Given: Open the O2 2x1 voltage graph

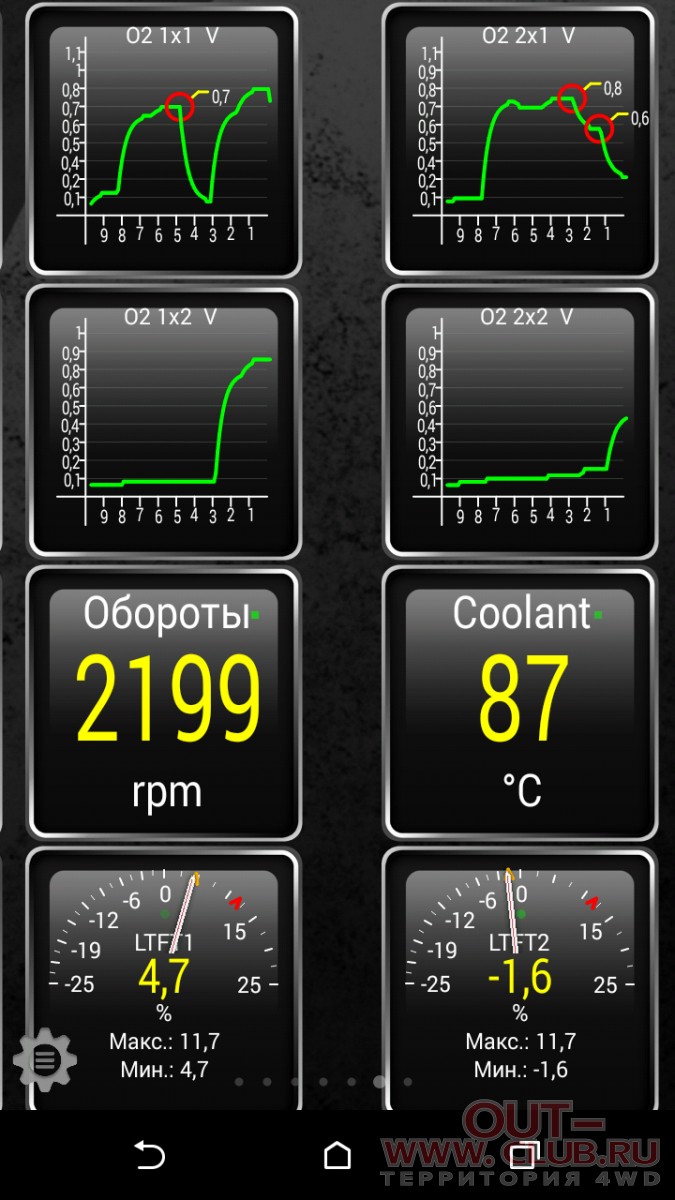Looking at the screenshot, I should [520, 140].
